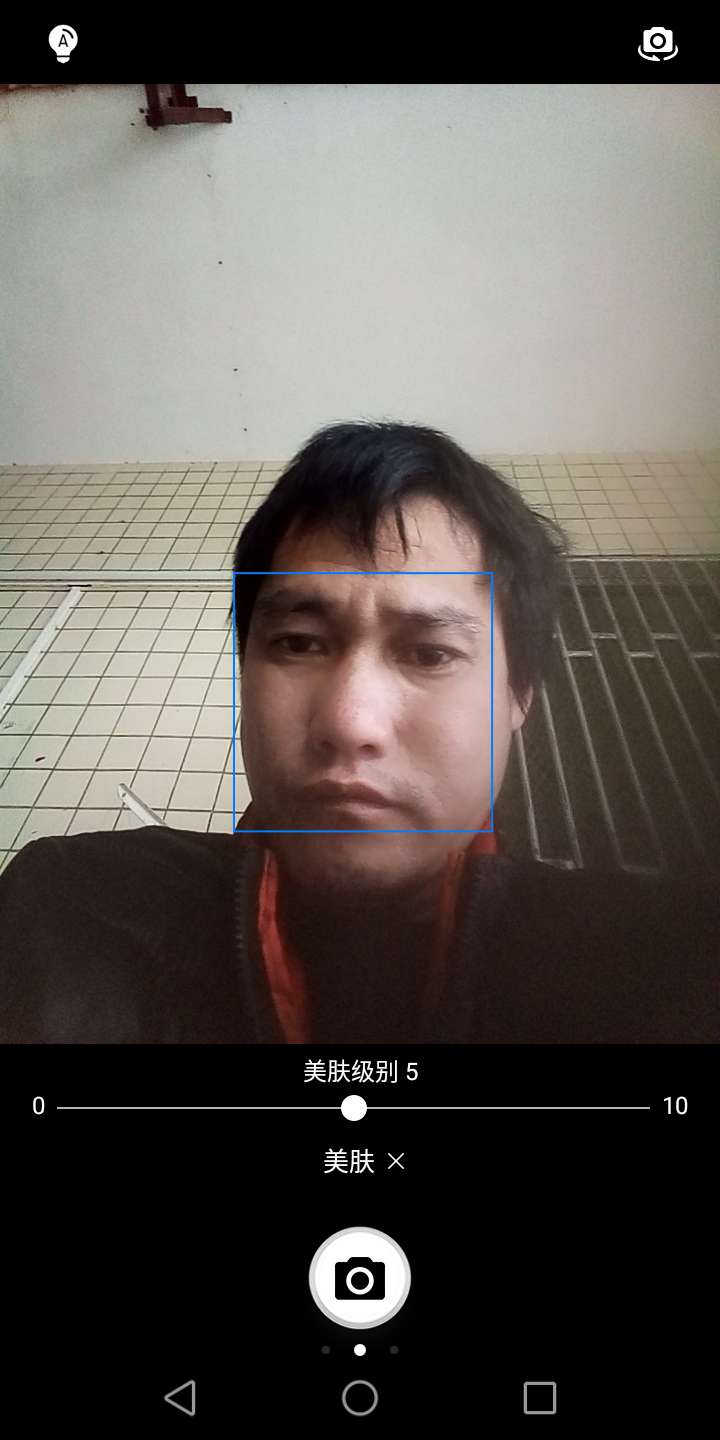Switch between front and rear camera
This screenshot has width=720, height=1440.
[x=657, y=43]
